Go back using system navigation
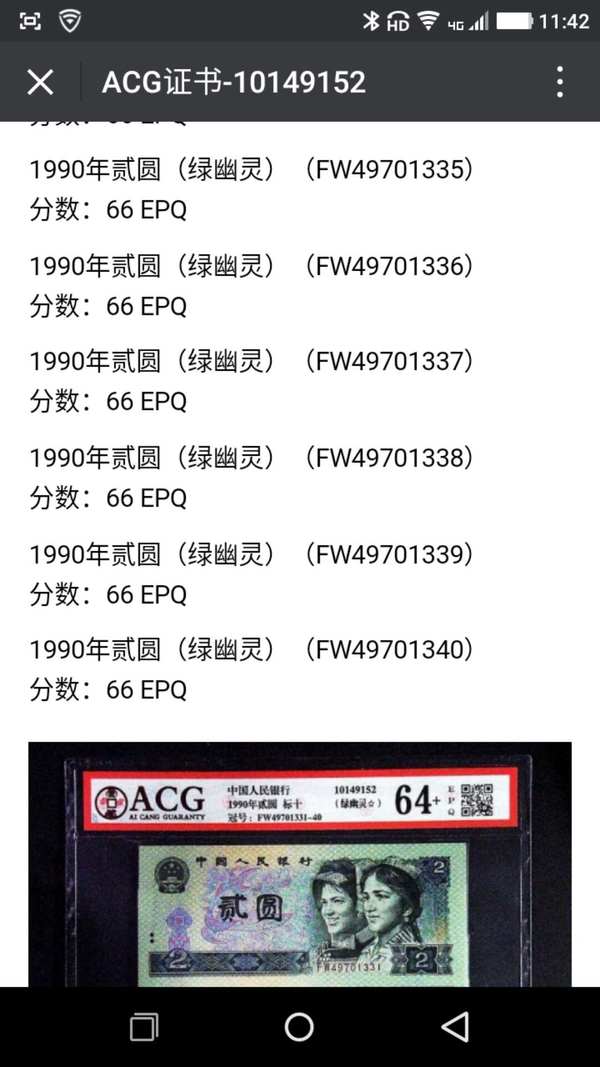Image resolution: width=600 pixels, height=1067 pixels. 455,1027
